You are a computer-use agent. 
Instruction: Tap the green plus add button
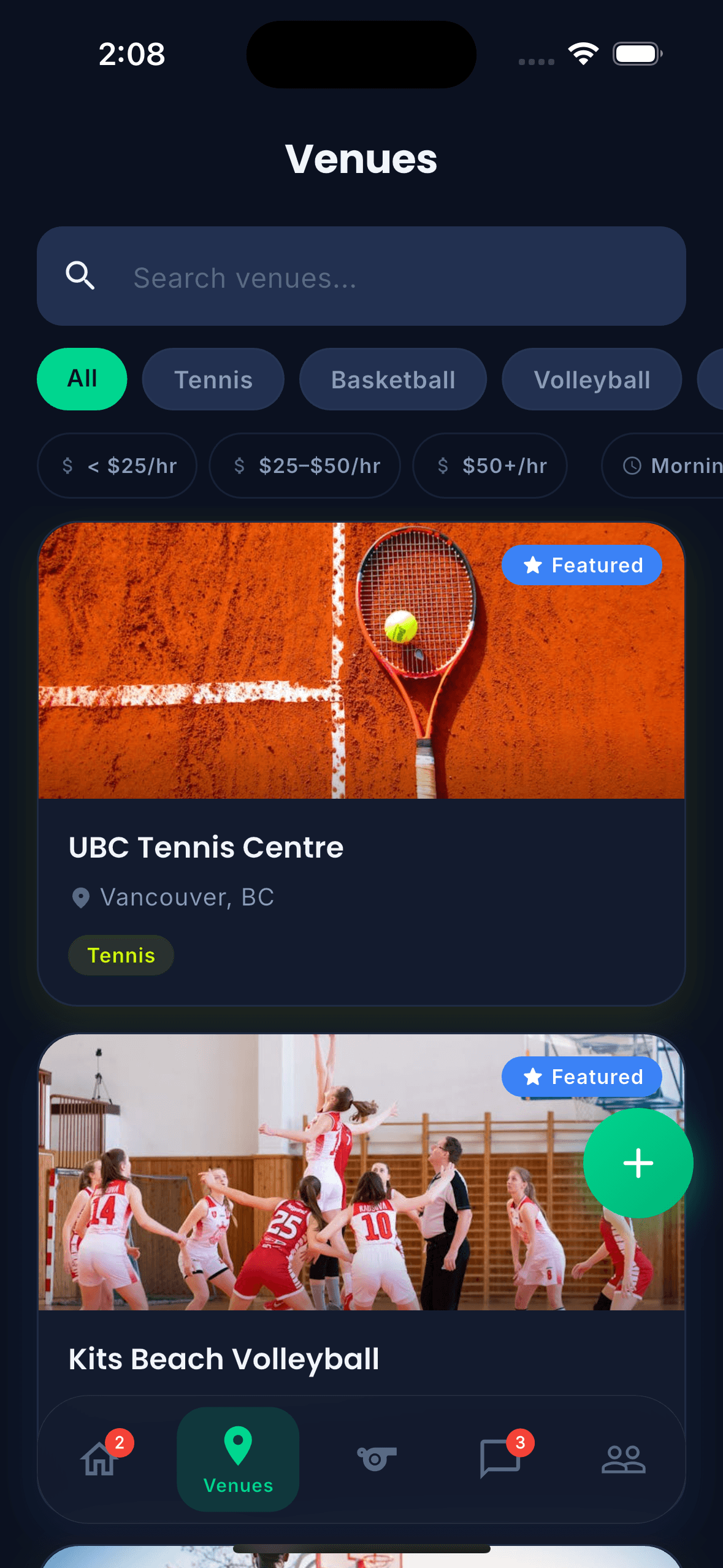pos(638,1163)
